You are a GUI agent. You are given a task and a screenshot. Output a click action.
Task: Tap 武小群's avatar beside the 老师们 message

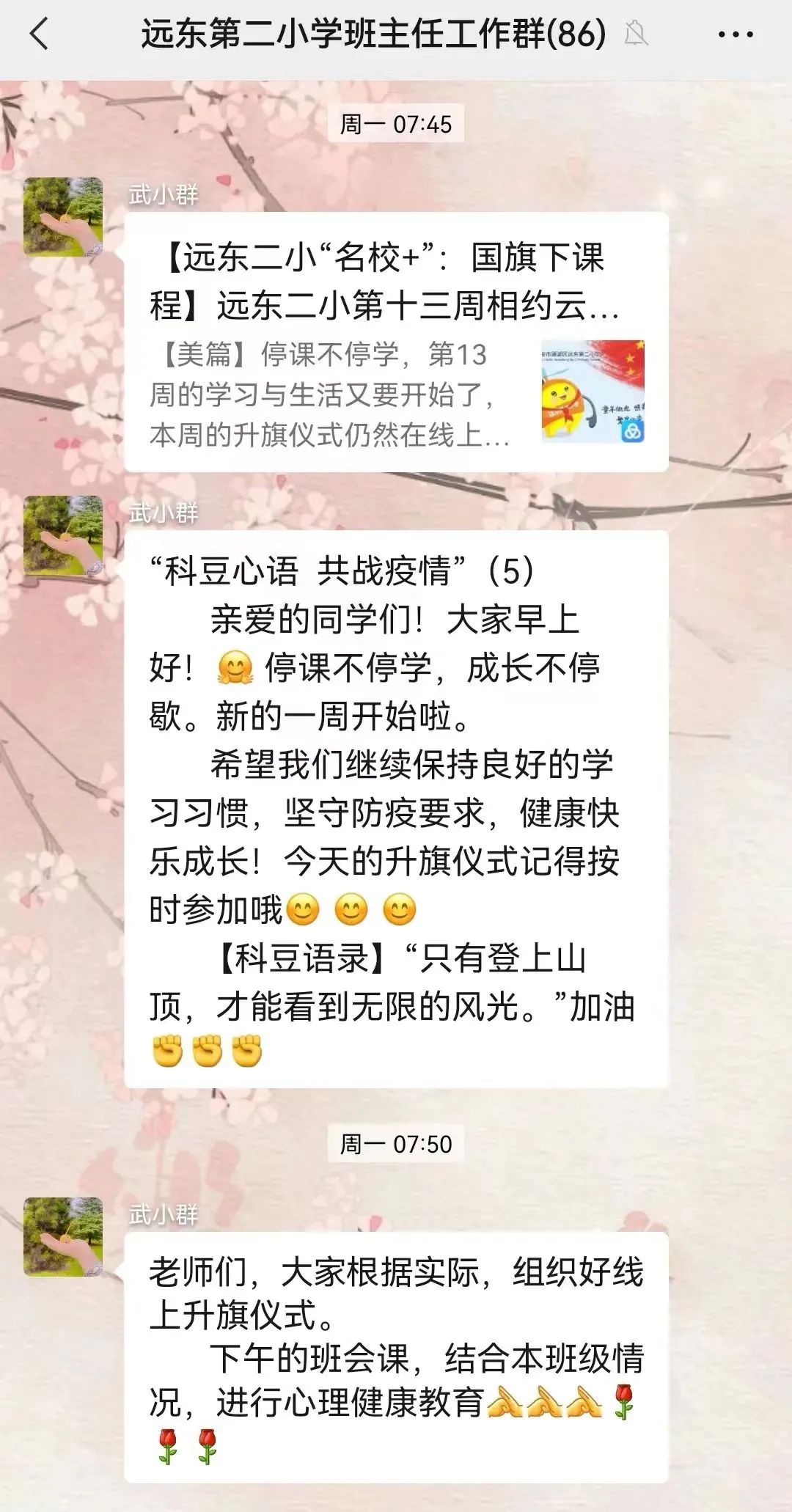tap(63, 1236)
